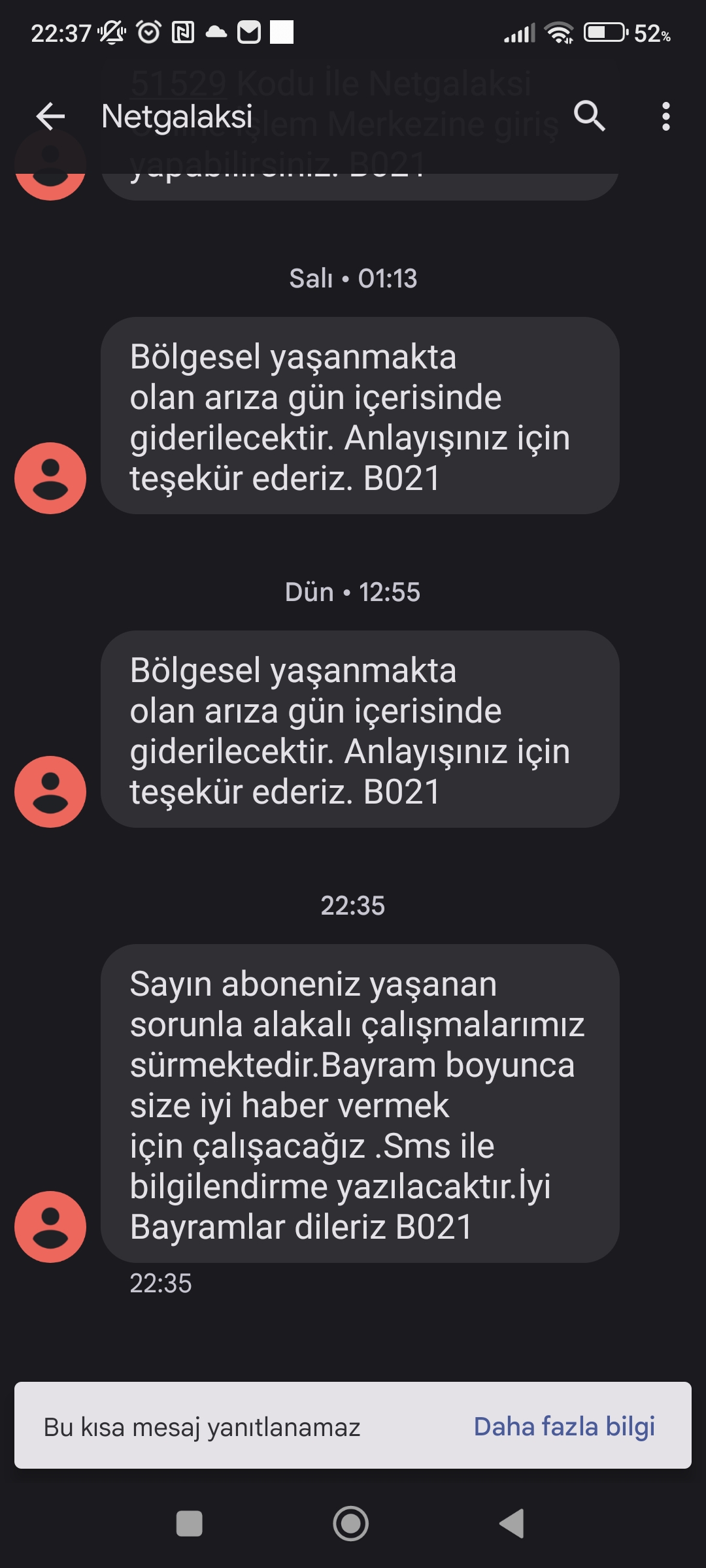Viewport: 706px width, 1568px height.
Task: Tap the Daha fazla bilgi link
Action: [564, 1426]
